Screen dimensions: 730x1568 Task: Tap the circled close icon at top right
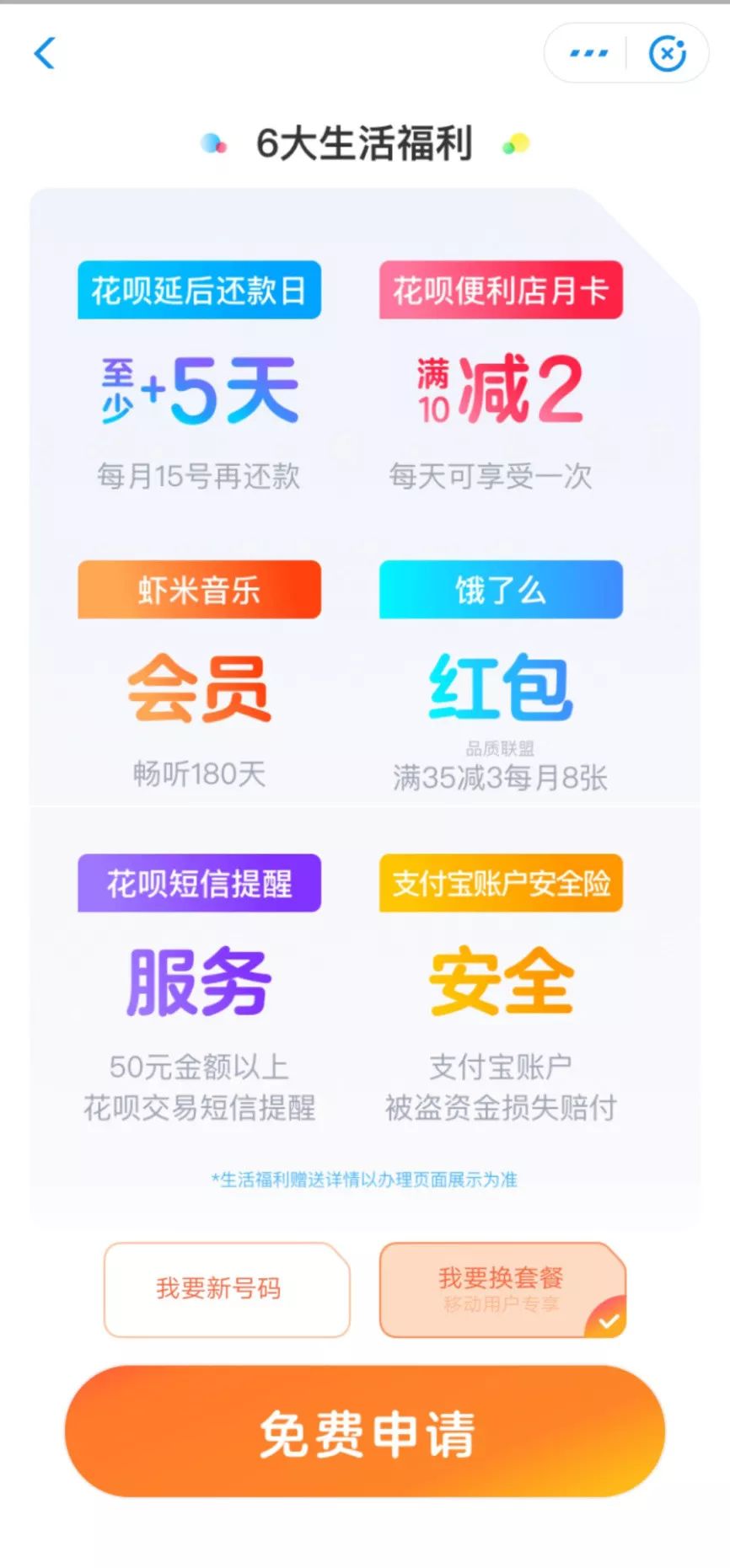pyautogui.click(x=668, y=52)
